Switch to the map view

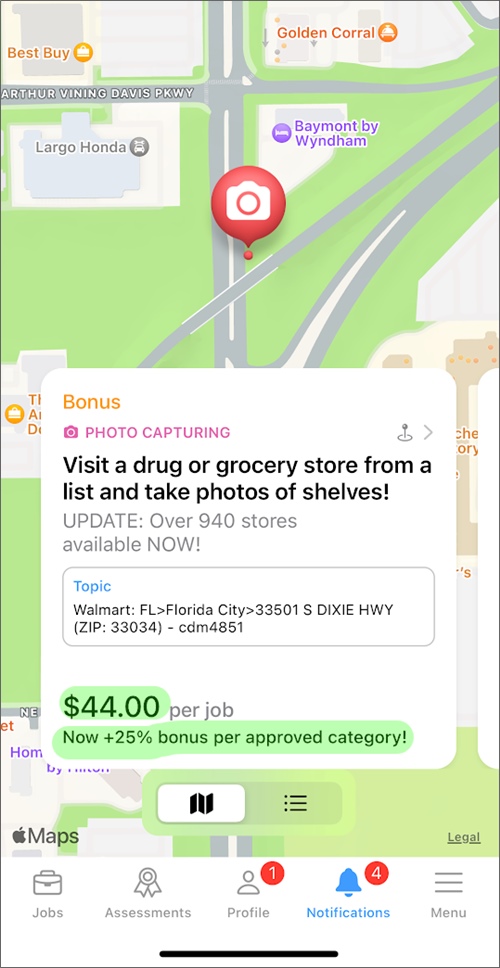[x=201, y=803]
